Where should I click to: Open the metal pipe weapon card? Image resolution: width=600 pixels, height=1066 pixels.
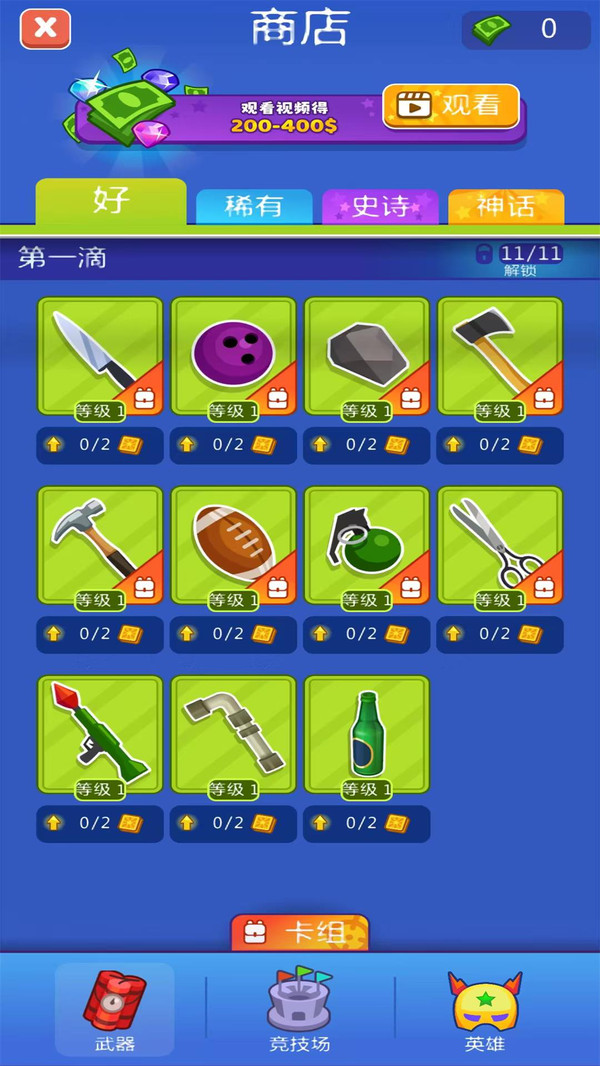(233, 734)
